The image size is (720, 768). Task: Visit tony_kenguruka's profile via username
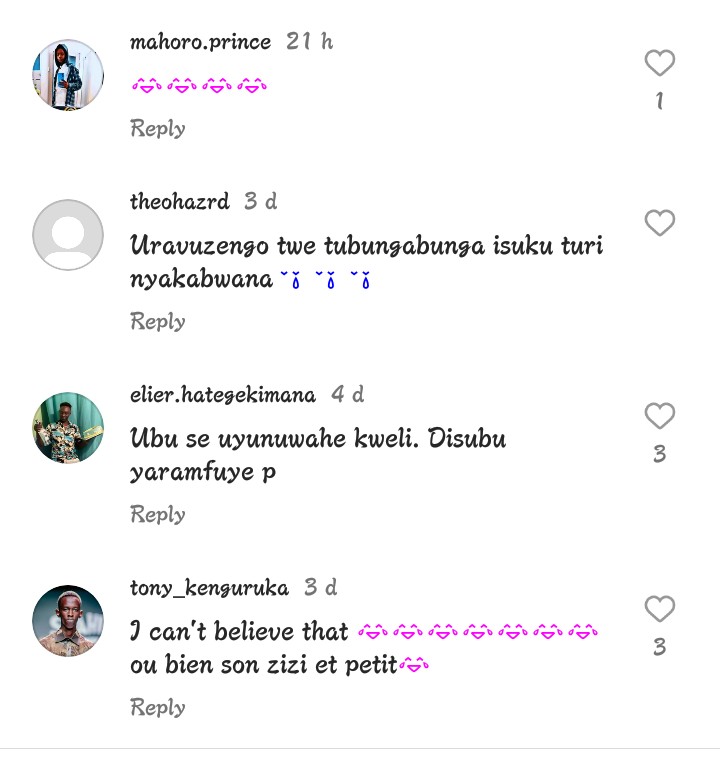tap(209, 587)
